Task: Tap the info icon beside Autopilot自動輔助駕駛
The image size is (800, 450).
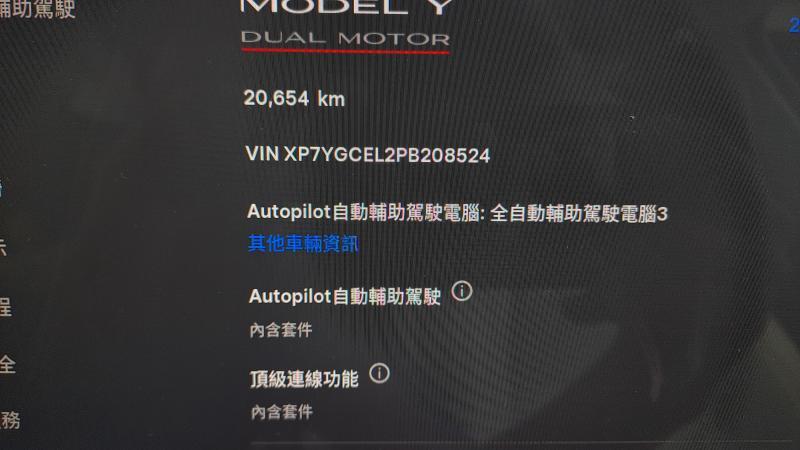Action: pos(461,291)
